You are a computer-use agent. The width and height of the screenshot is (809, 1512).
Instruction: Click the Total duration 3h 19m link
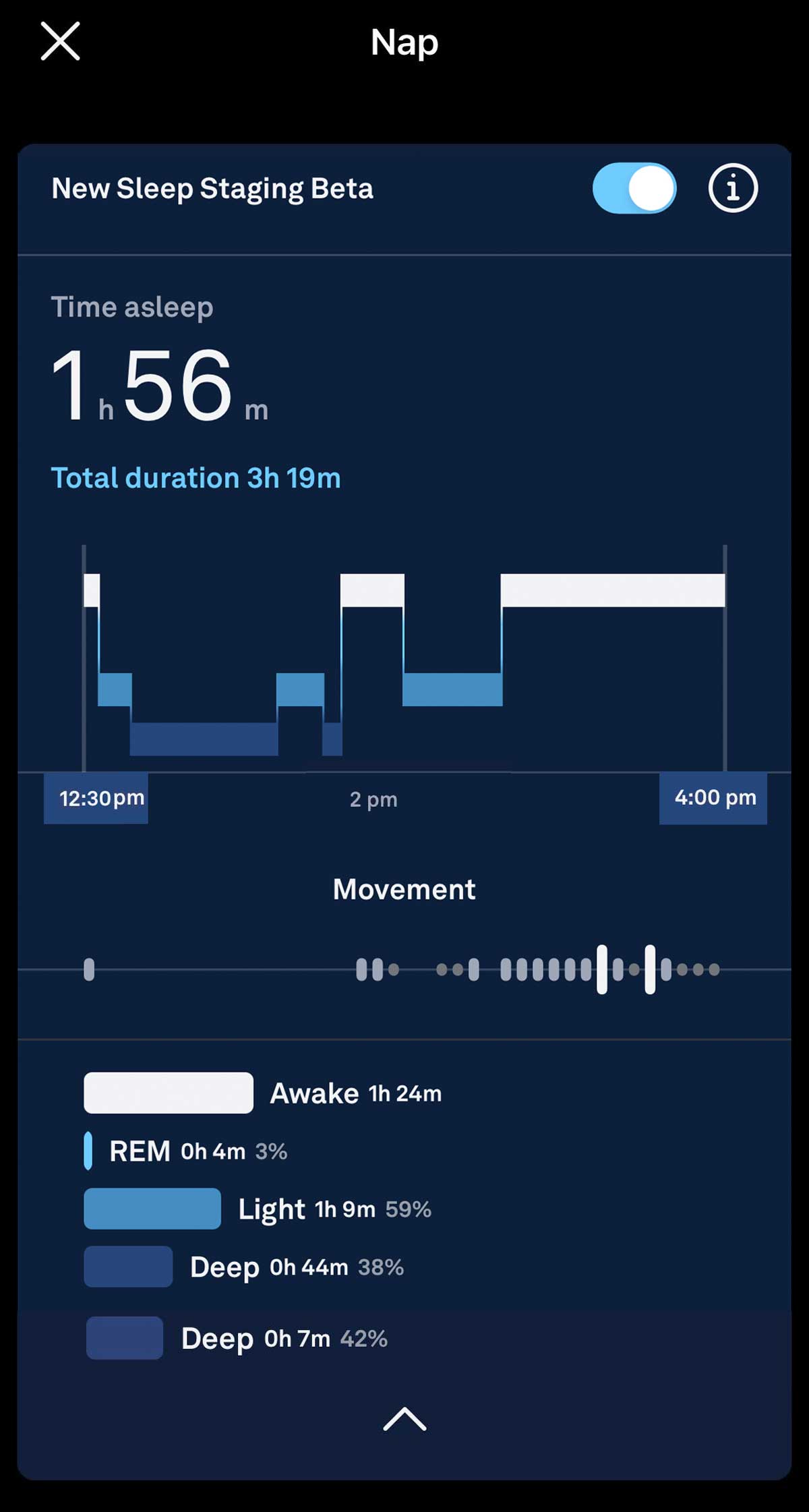pyautogui.click(x=197, y=479)
